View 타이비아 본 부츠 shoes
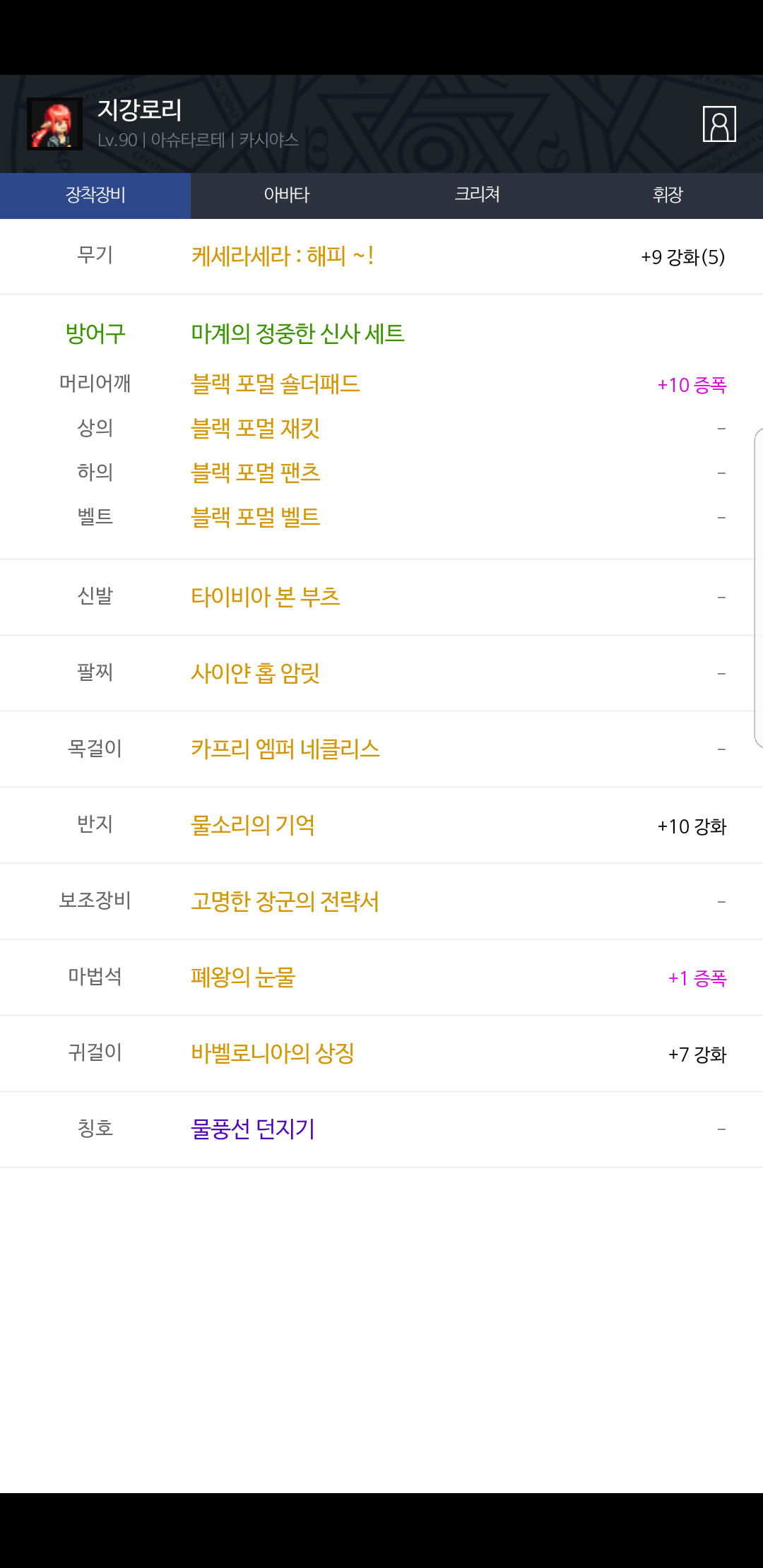This screenshot has width=763, height=1568. pyautogui.click(x=266, y=597)
